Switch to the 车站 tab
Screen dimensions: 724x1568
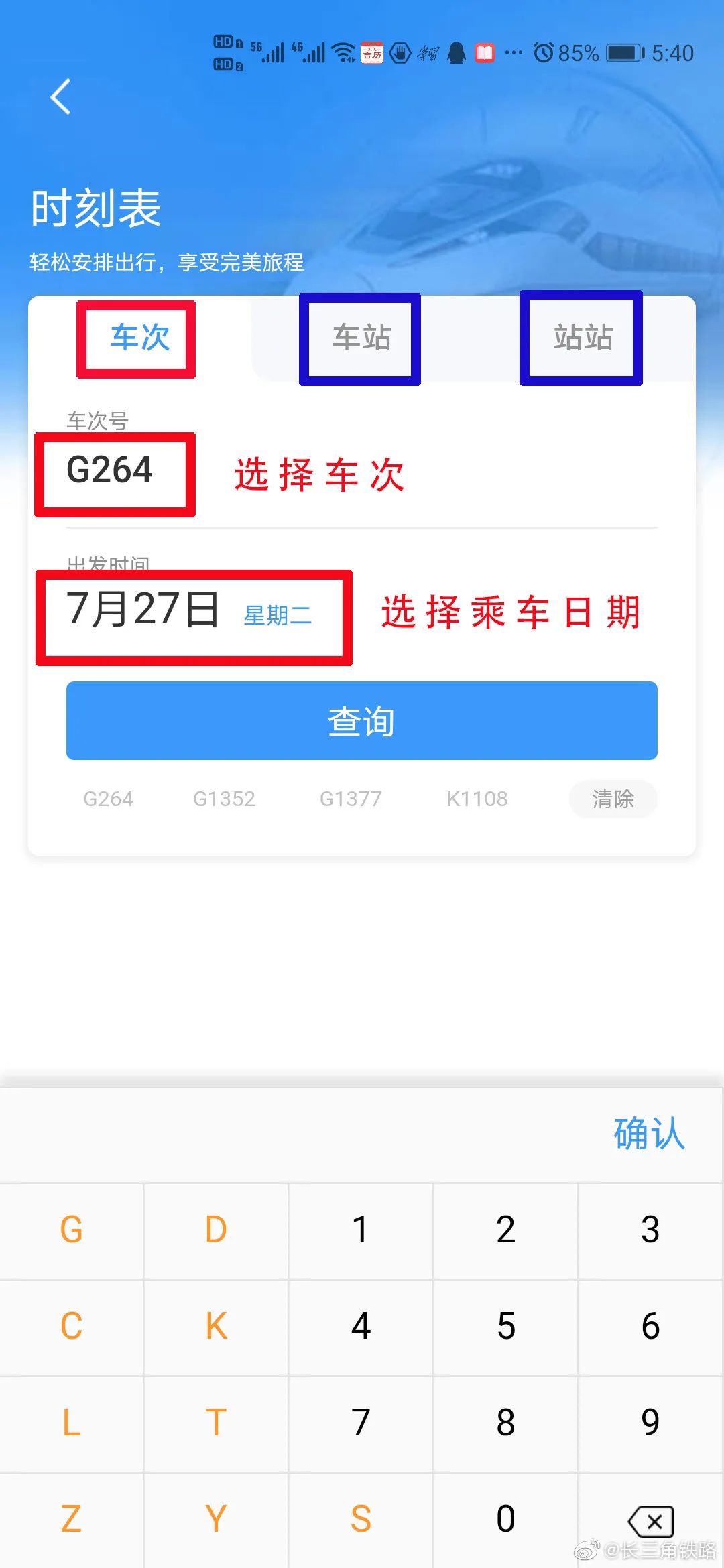[x=361, y=338]
